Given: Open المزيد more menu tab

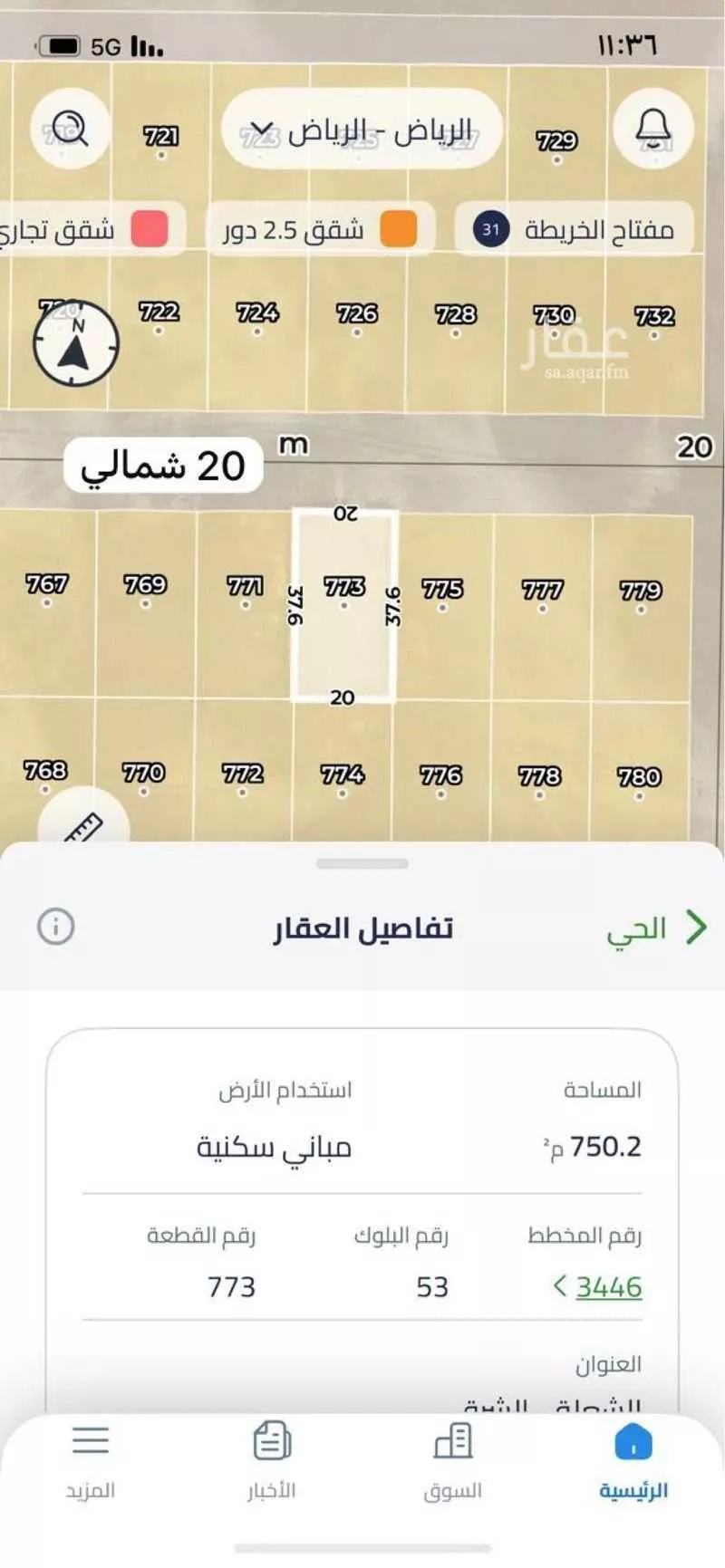Looking at the screenshot, I should 90,1459.
